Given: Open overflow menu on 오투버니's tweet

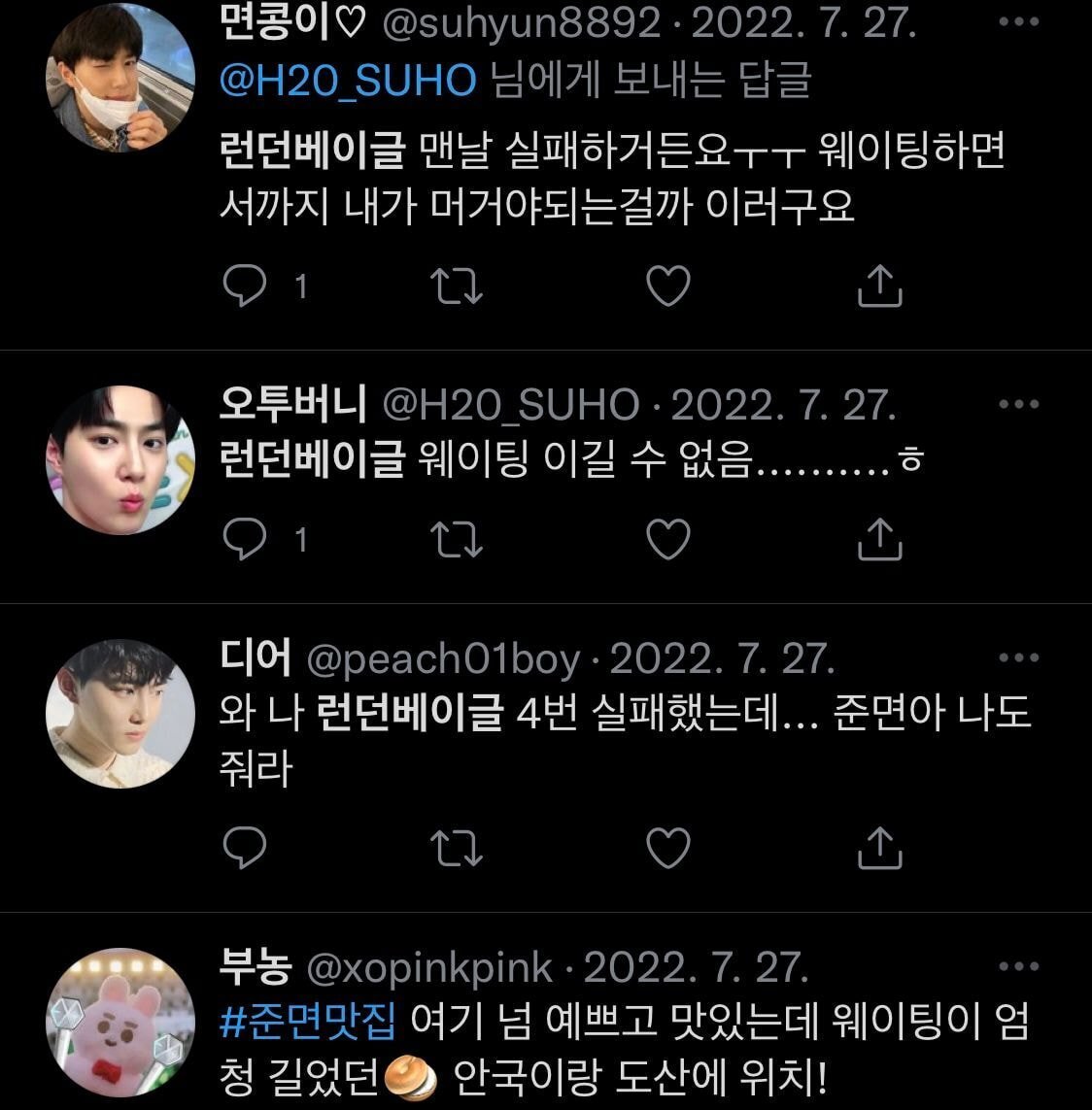Looking at the screenshot, I should [1018, 404].
